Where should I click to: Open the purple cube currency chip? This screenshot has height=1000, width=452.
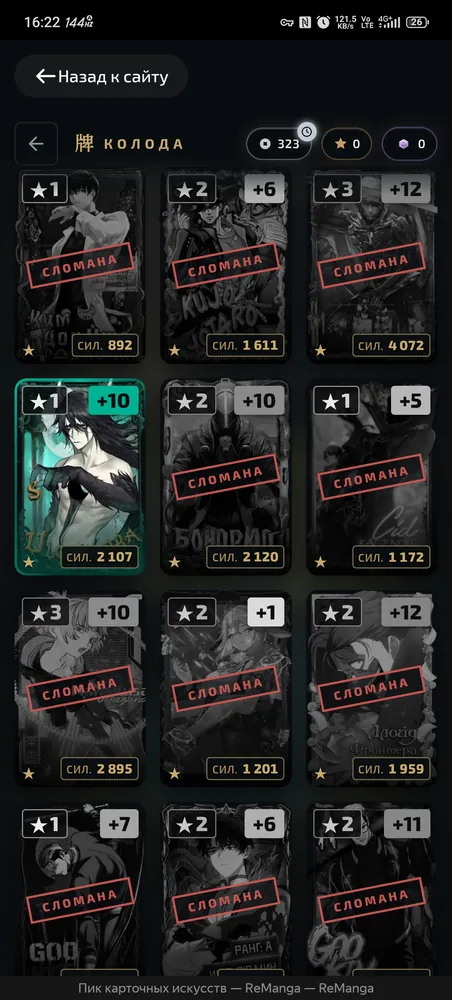click(x=409, y=143)
